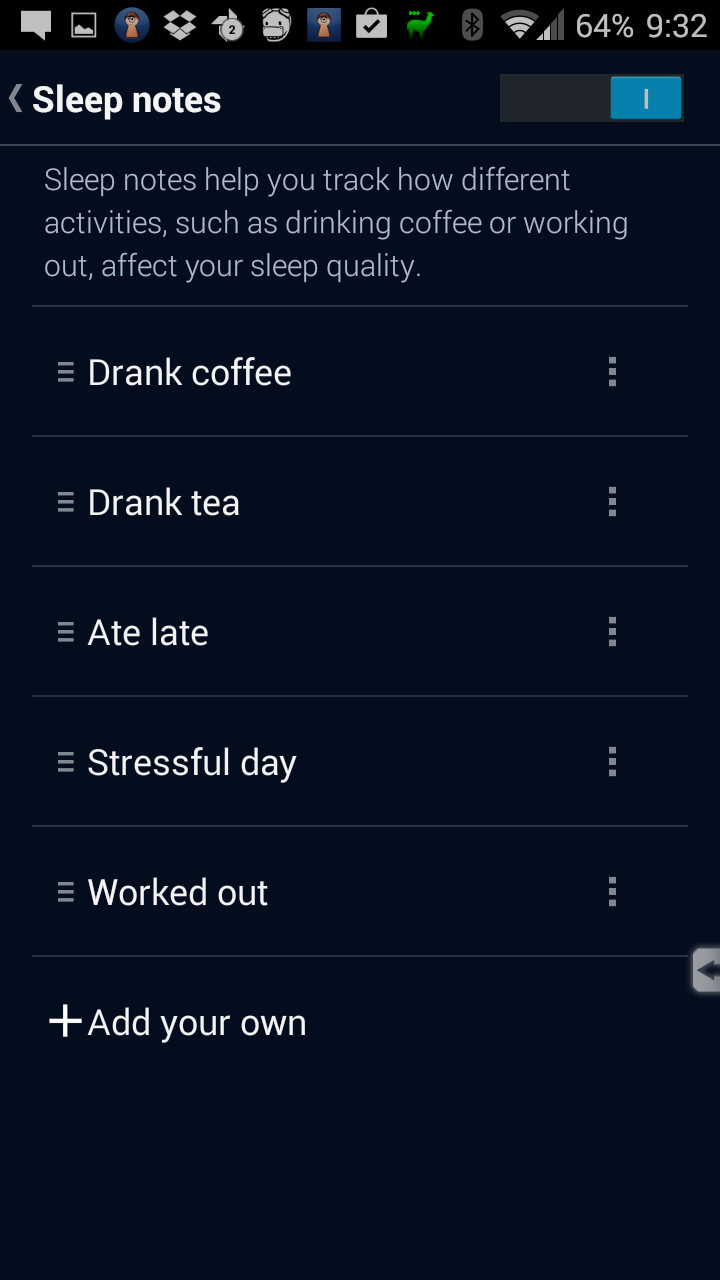Open options menu for Stressful day
This screenshot has height=1280, width=720.
pos(612,762)
